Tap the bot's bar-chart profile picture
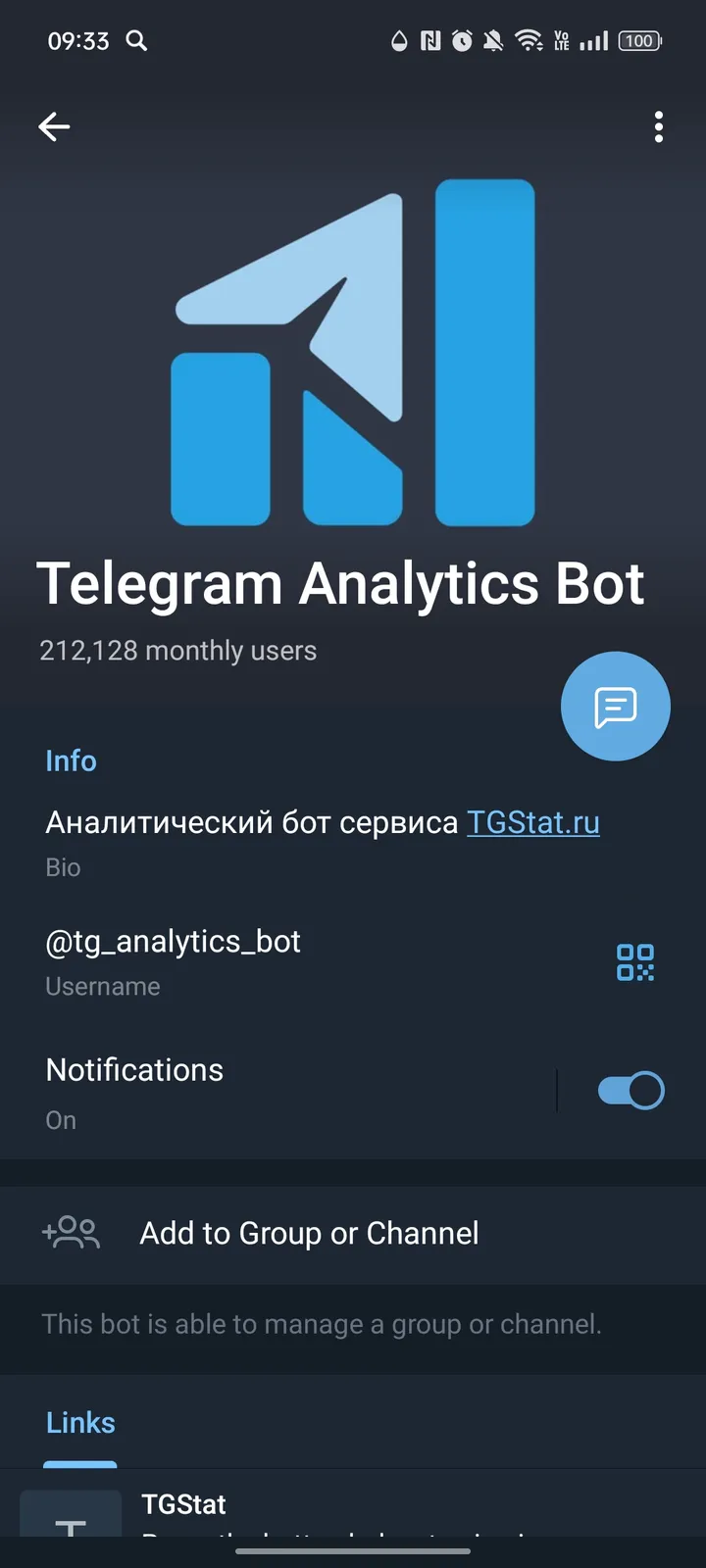Viewport: 706px width, 1568px height. pos(353,353)
